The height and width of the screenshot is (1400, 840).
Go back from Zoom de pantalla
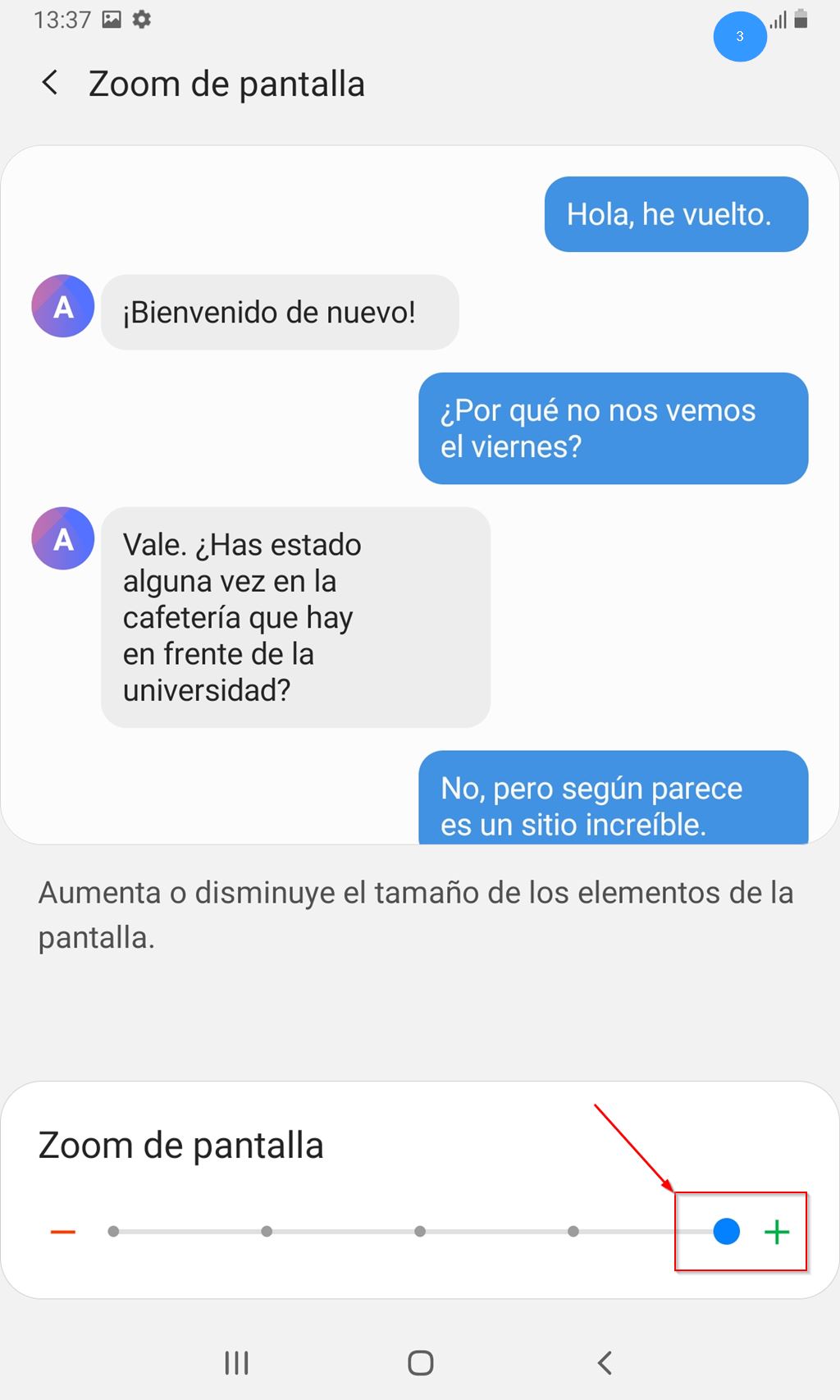[x=50, y=83]
